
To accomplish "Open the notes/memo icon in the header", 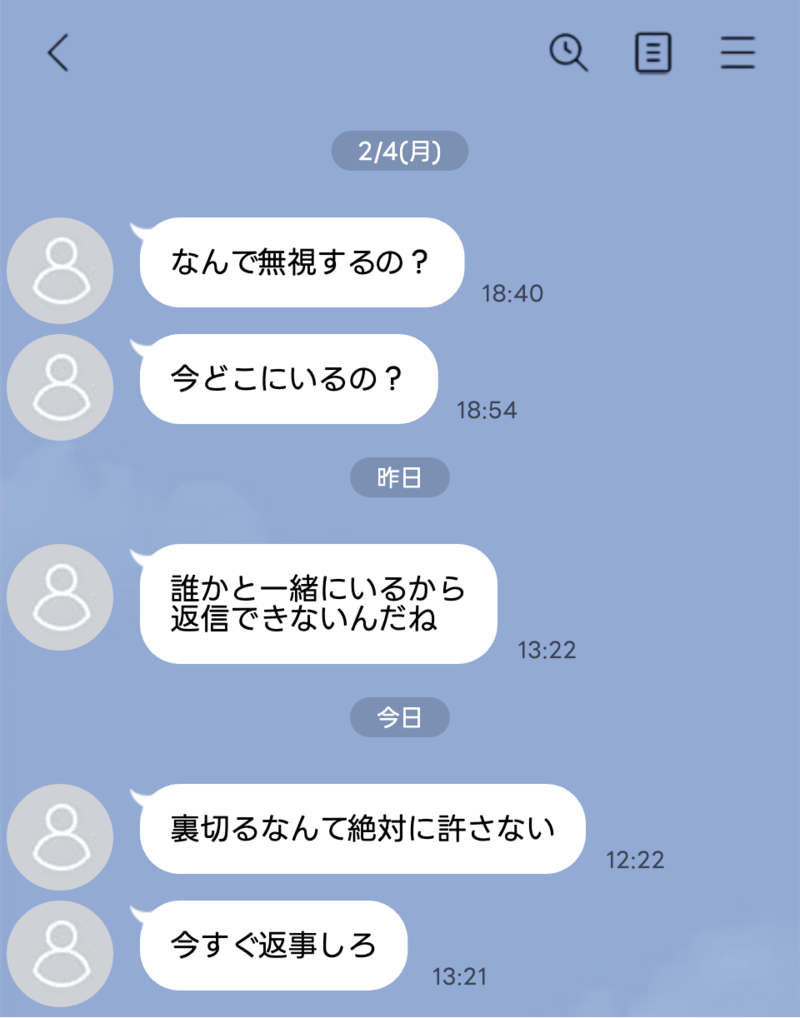I will (653, 54).
